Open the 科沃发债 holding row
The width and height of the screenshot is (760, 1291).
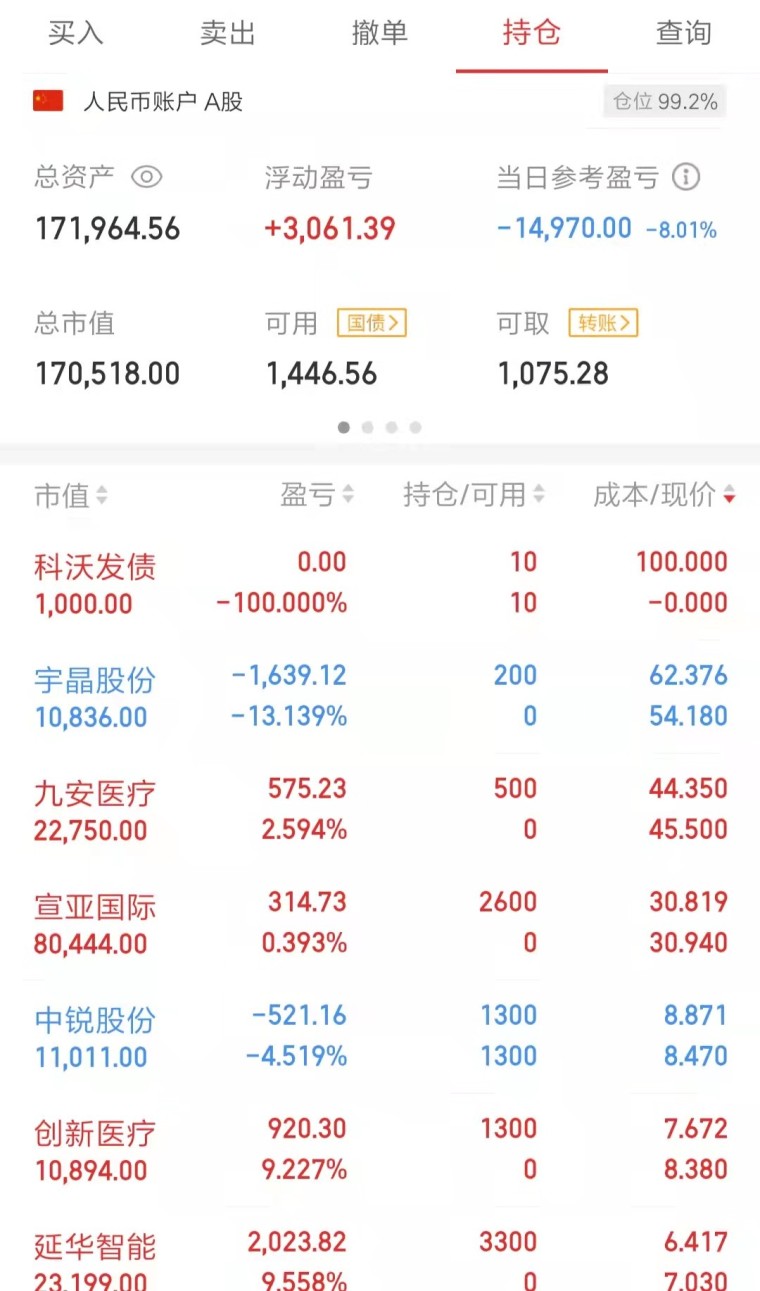[x=380, y=582]
